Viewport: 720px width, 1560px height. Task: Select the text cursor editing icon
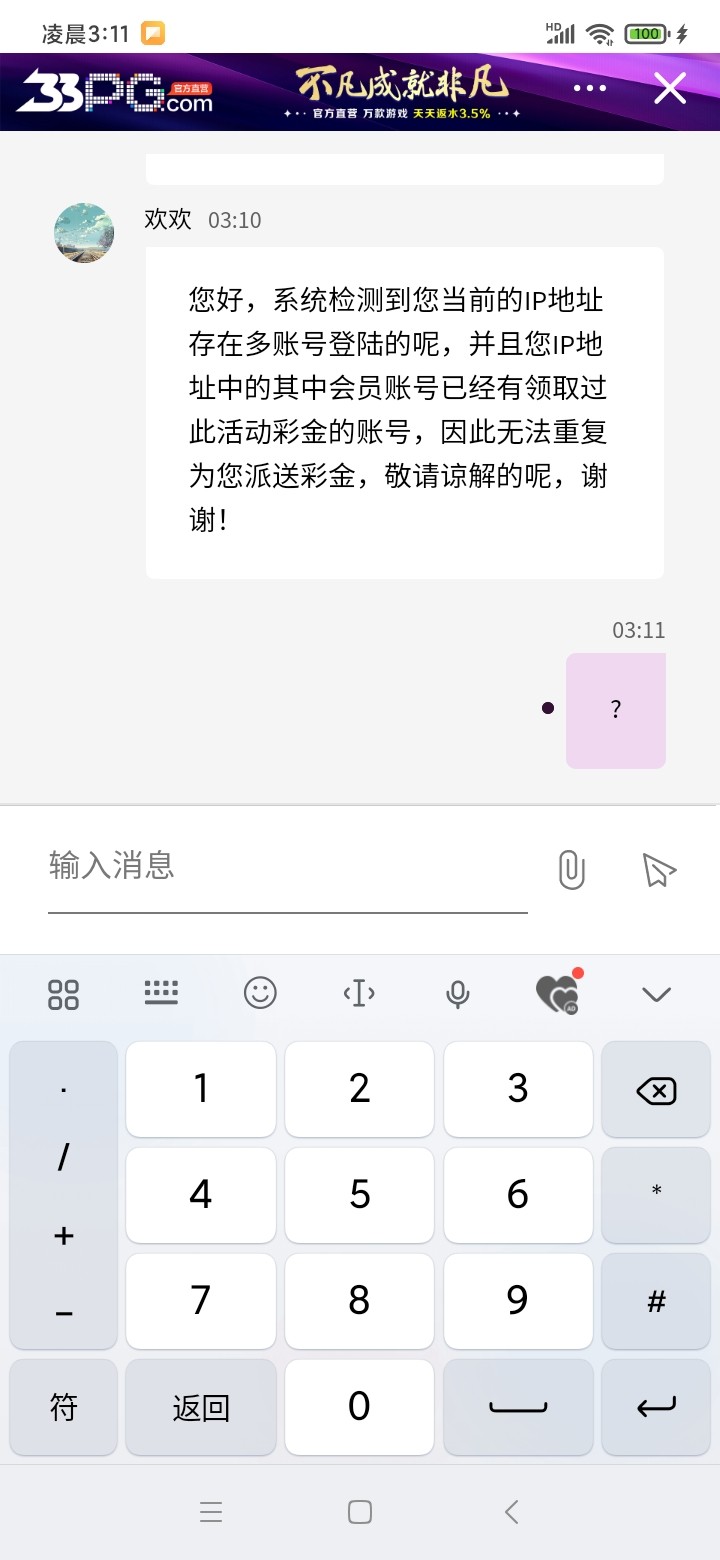pos(359,994)
